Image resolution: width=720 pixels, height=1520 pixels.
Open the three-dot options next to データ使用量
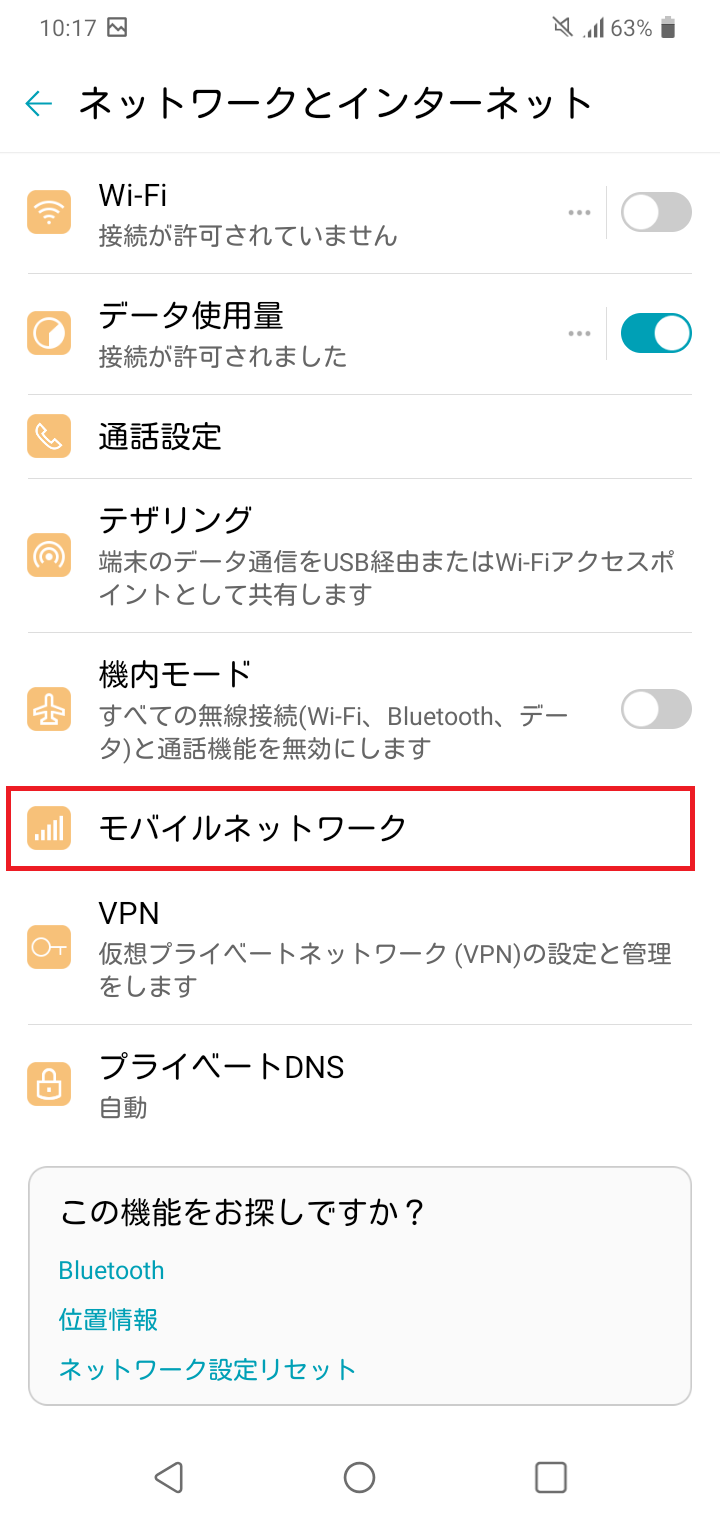578,333
